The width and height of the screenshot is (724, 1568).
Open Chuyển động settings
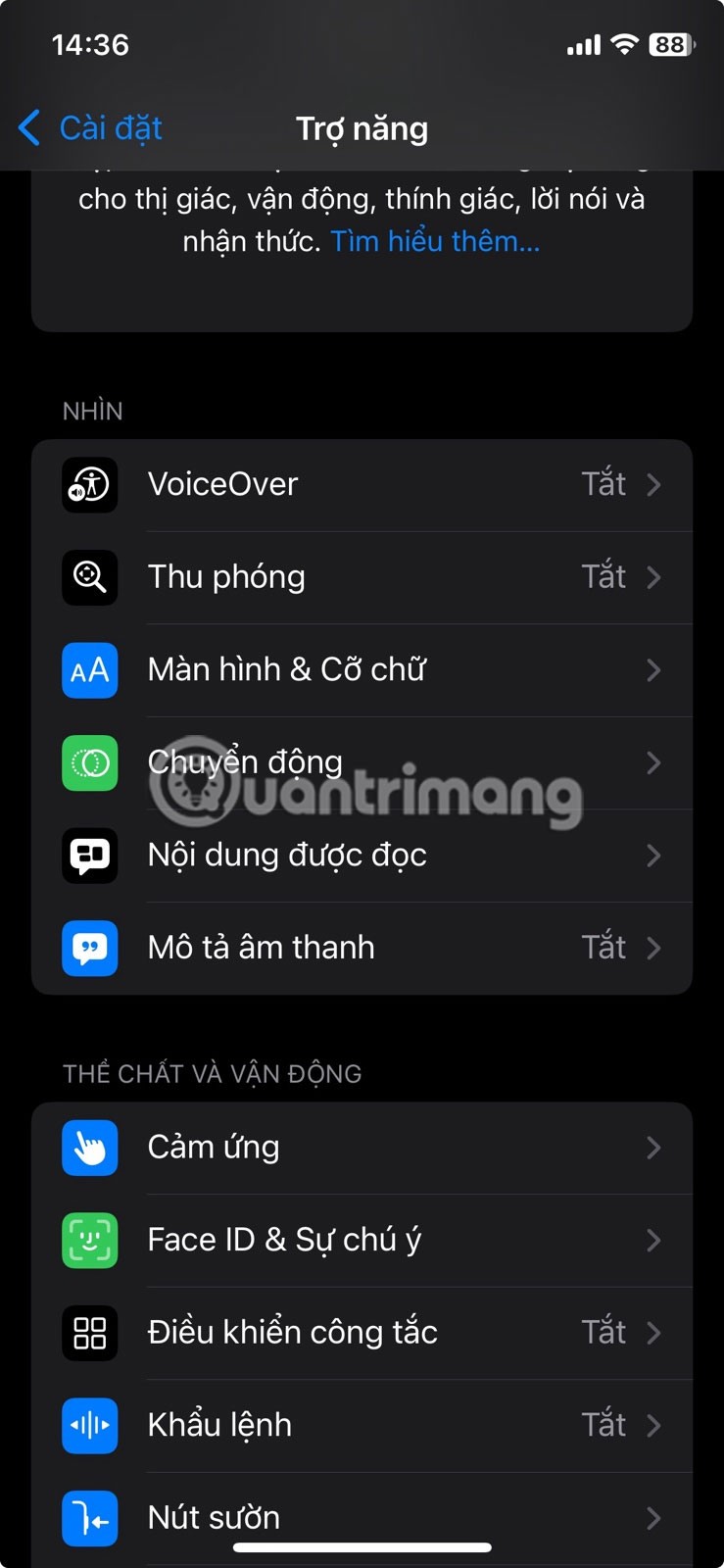[362, 762]
